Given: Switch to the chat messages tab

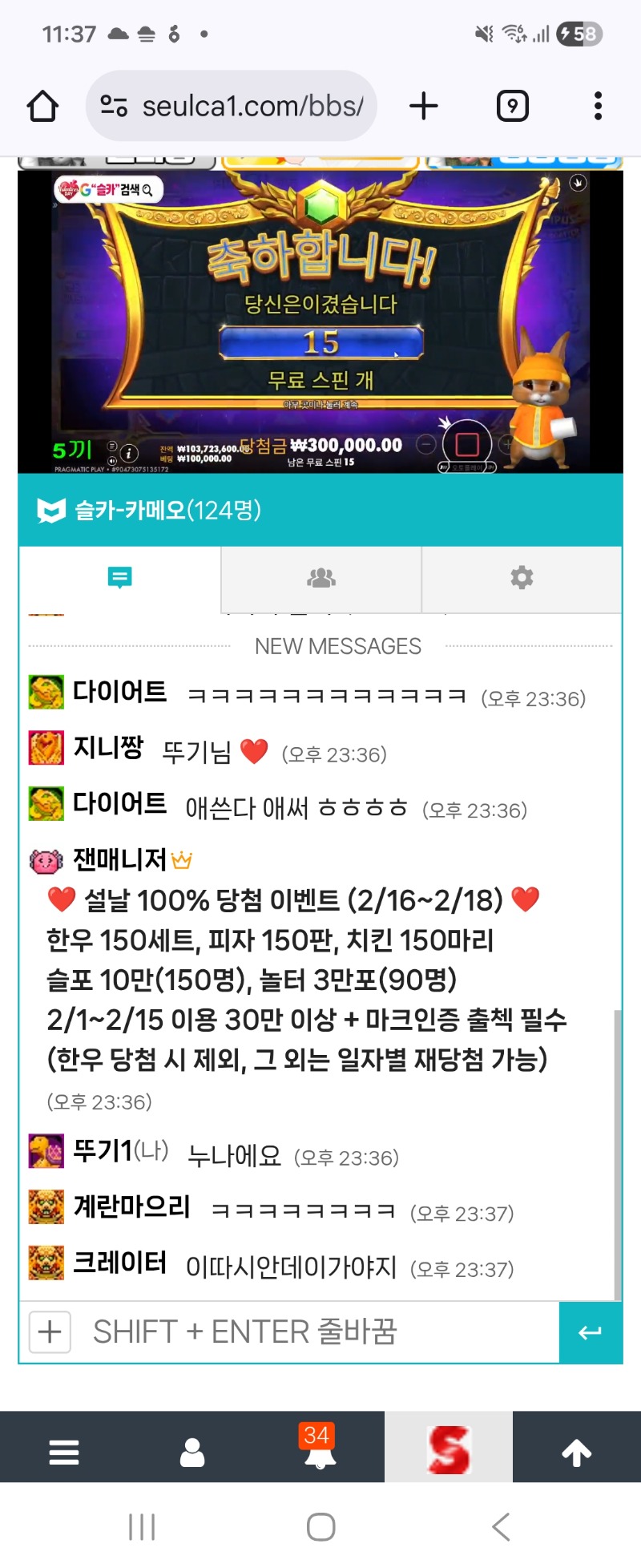Looking at the screenshot, I should coord(120,578).
